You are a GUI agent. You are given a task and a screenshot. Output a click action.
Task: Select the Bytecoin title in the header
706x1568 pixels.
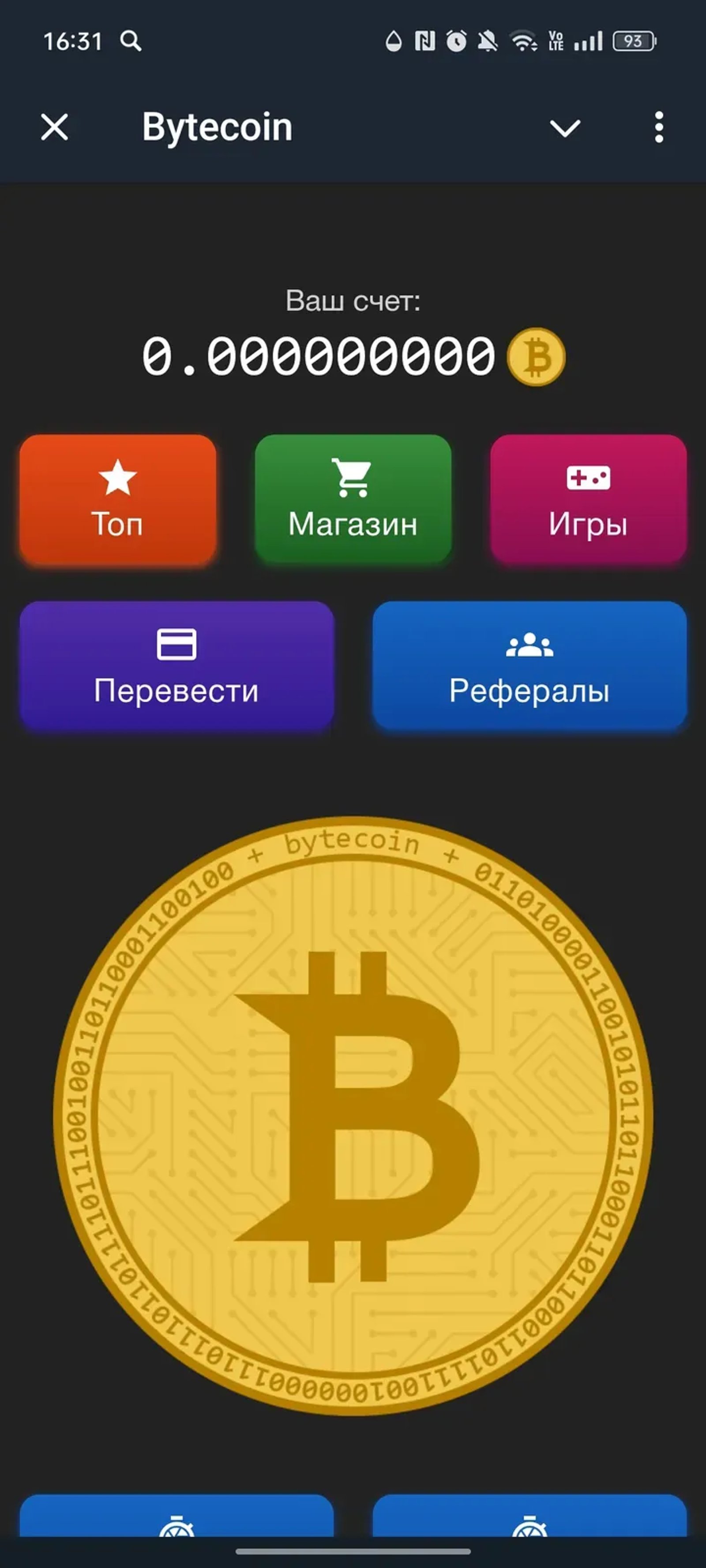coord(217,127)
